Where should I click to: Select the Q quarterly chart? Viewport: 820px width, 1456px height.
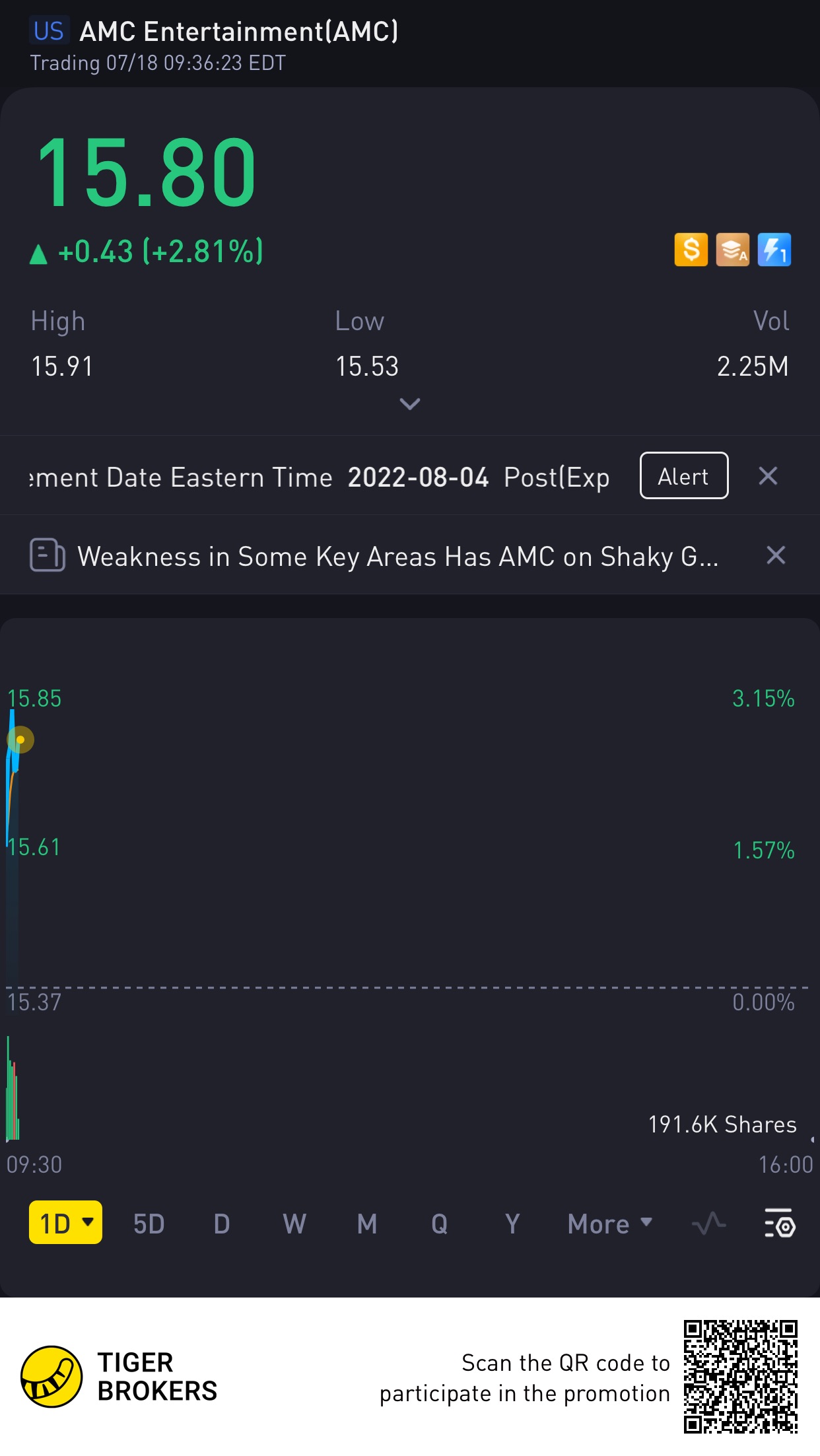tap(439, 1224)
